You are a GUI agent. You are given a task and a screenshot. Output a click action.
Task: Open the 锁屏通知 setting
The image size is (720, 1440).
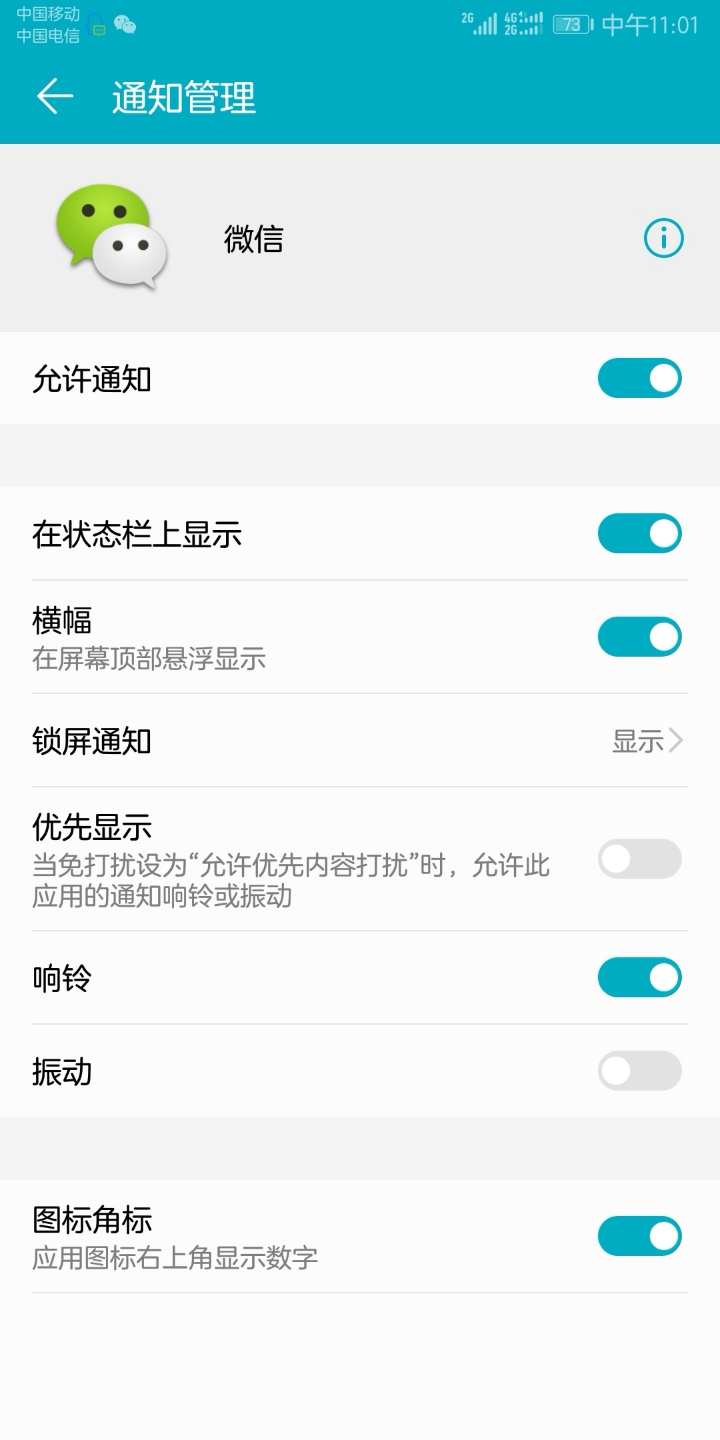pos(360,741)
